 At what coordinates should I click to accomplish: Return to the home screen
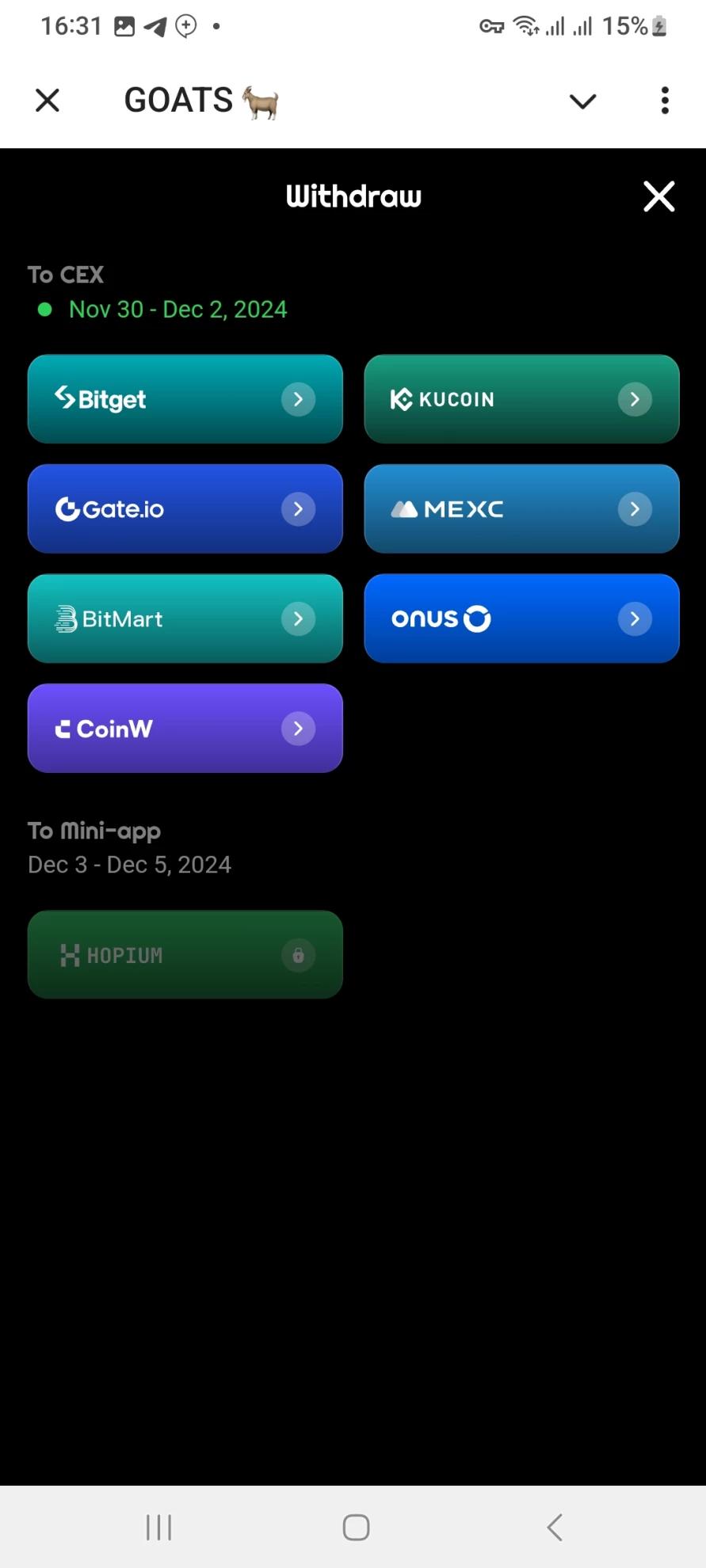tap(356, 1527)
